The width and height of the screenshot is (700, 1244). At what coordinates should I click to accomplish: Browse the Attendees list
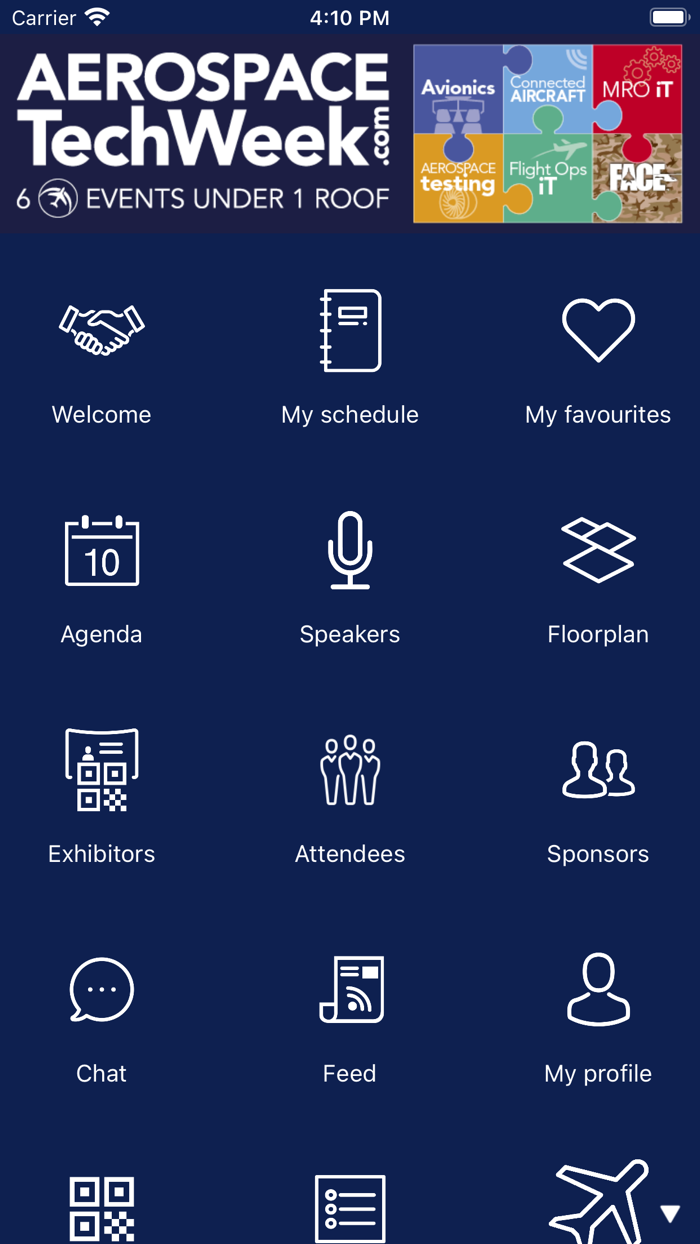coord(350,797)
